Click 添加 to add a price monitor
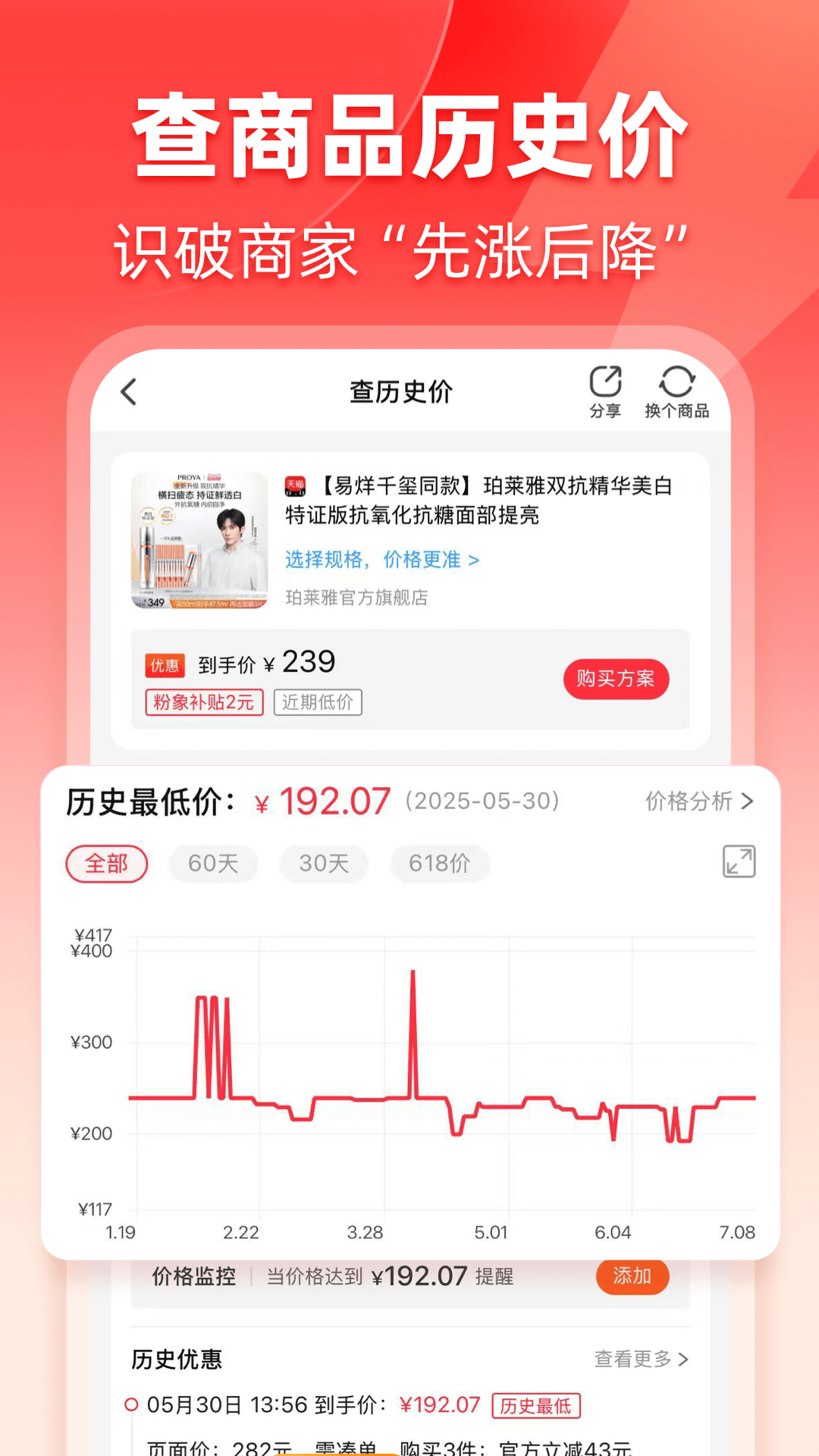 tap(632, 1276)
